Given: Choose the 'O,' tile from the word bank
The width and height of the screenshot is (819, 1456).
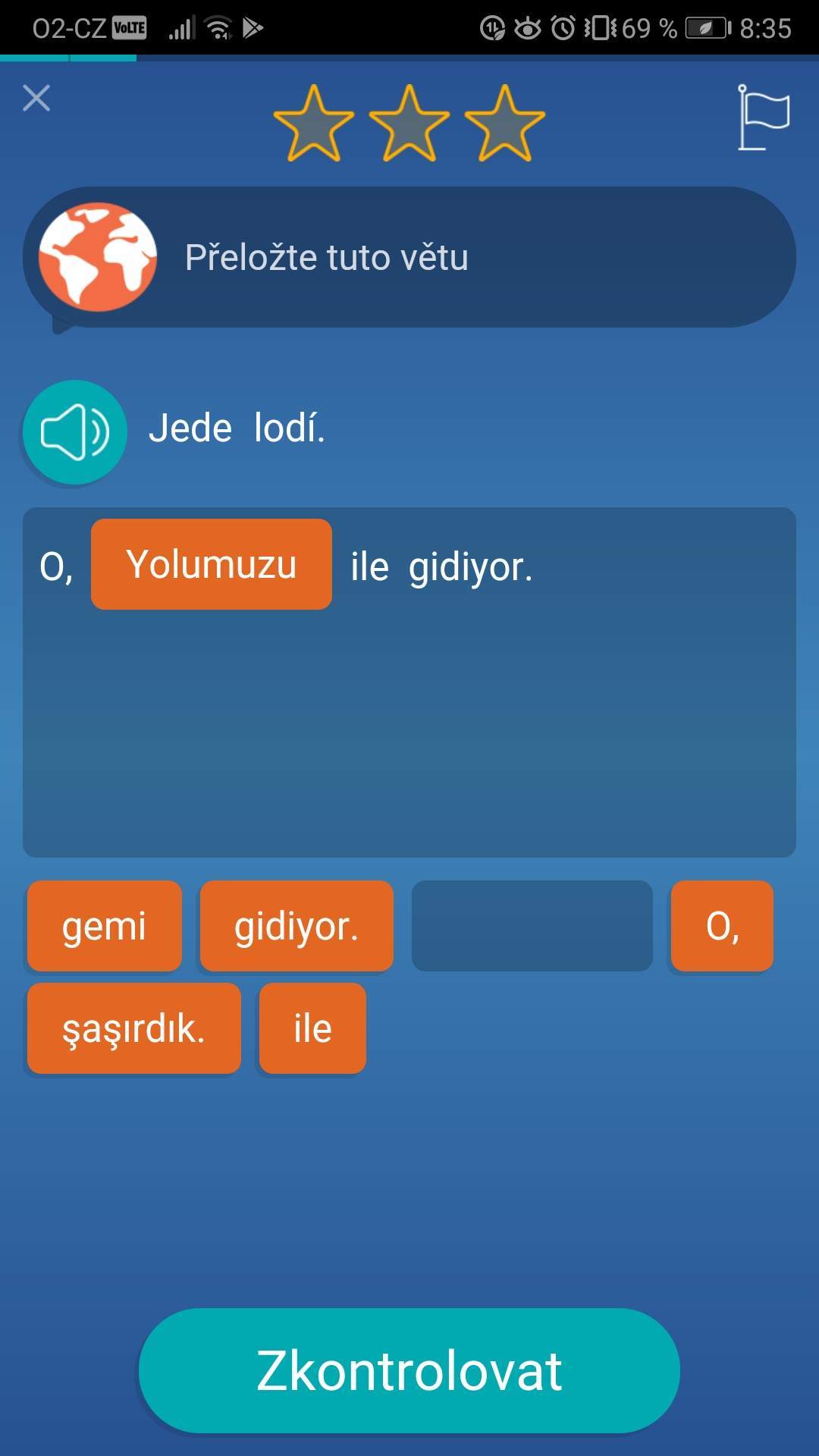Looking at the screenshot, I should click(722, 926).
